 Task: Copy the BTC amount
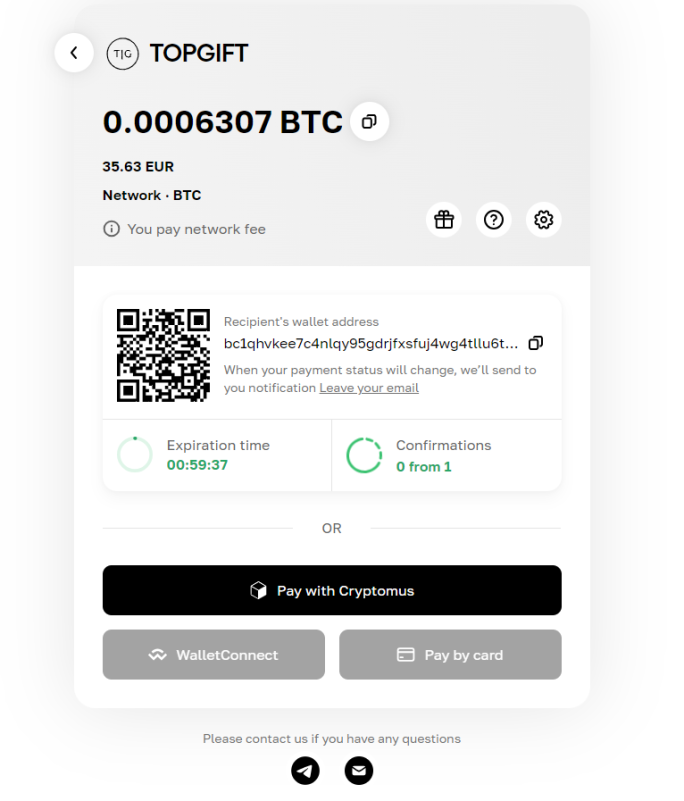369,122
